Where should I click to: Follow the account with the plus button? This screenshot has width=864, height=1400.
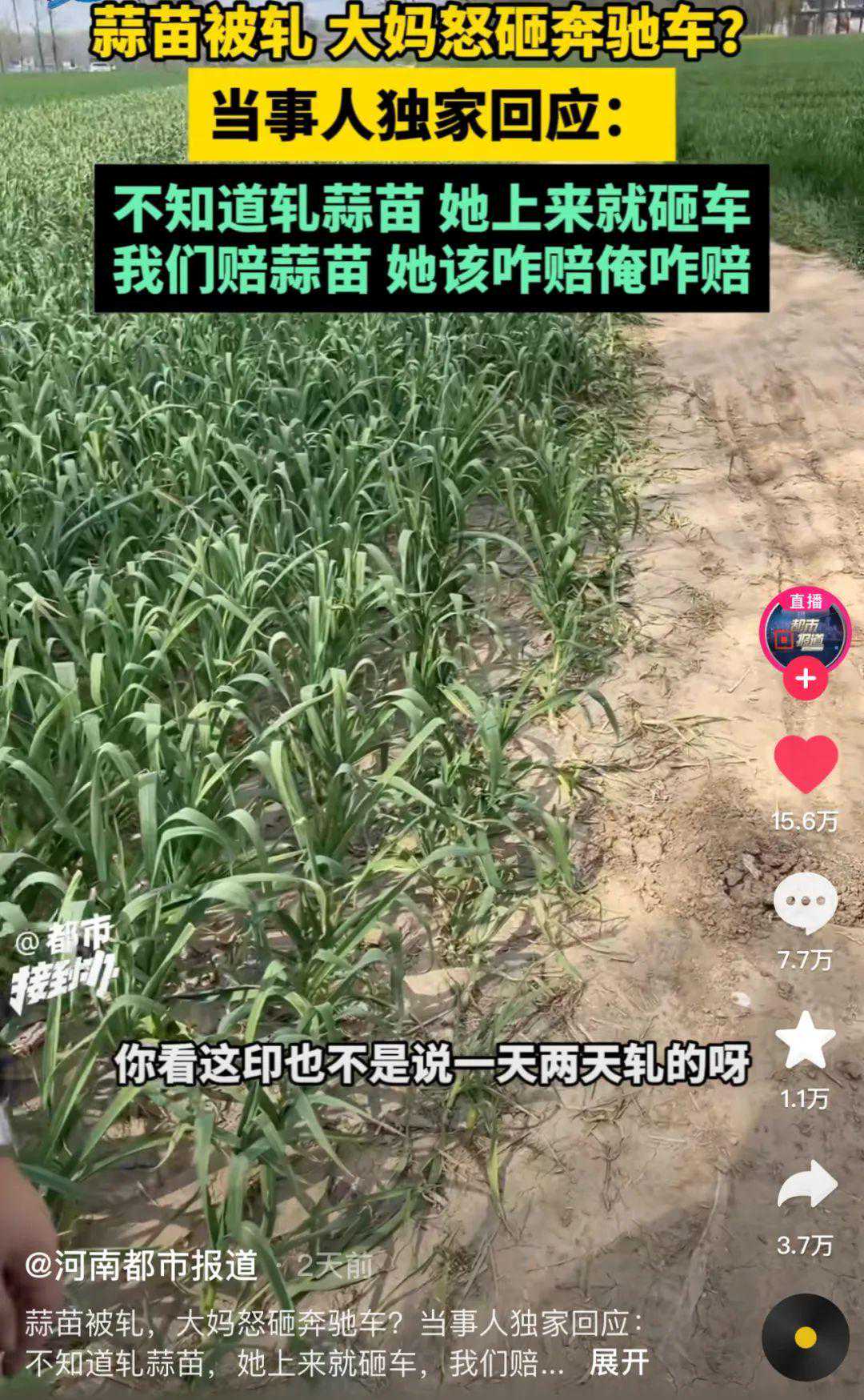point(805,680)
